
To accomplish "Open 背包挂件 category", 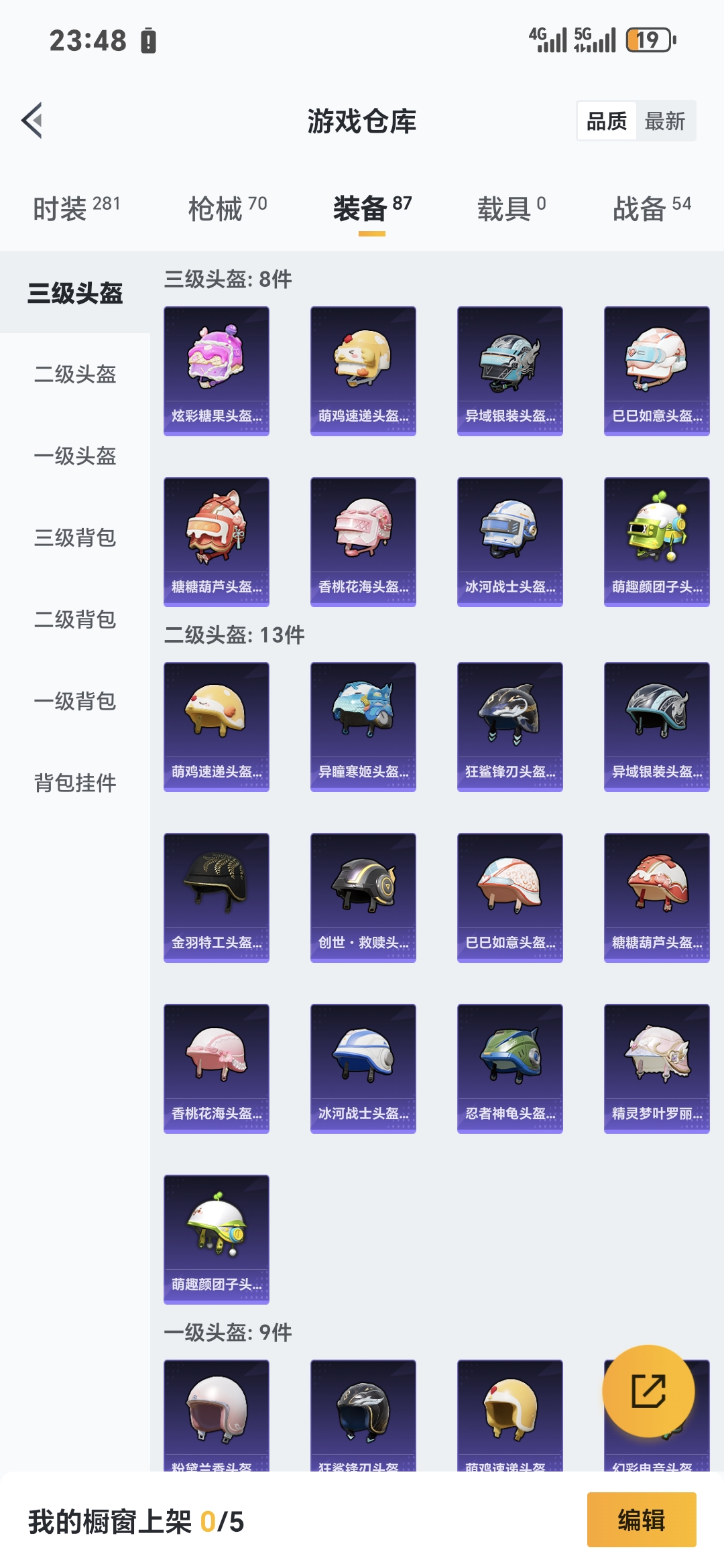I will 75,783.
